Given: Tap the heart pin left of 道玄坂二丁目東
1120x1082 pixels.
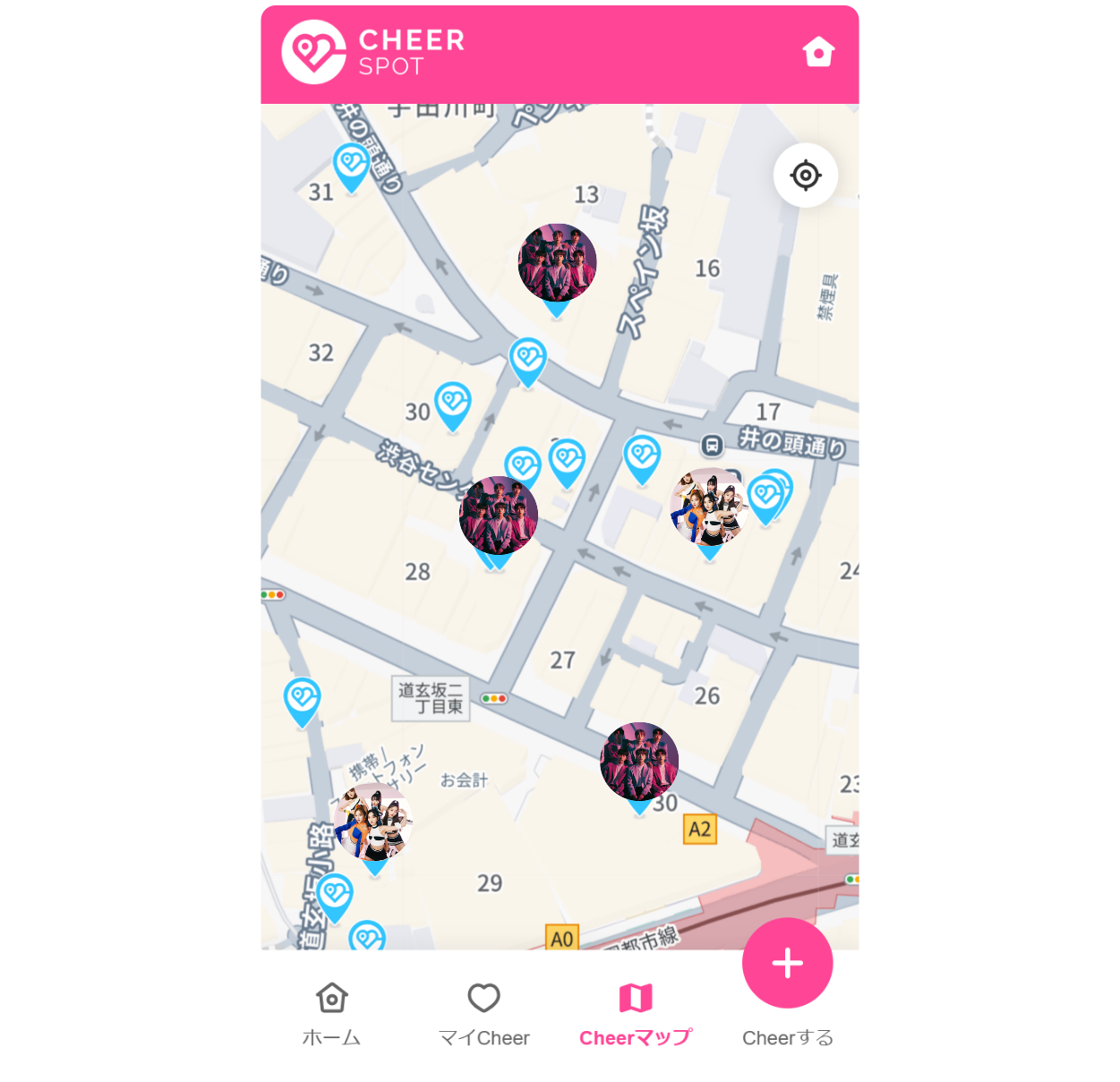Looking at the screenshot, I should pyautogui.click(x=303, y=699).
